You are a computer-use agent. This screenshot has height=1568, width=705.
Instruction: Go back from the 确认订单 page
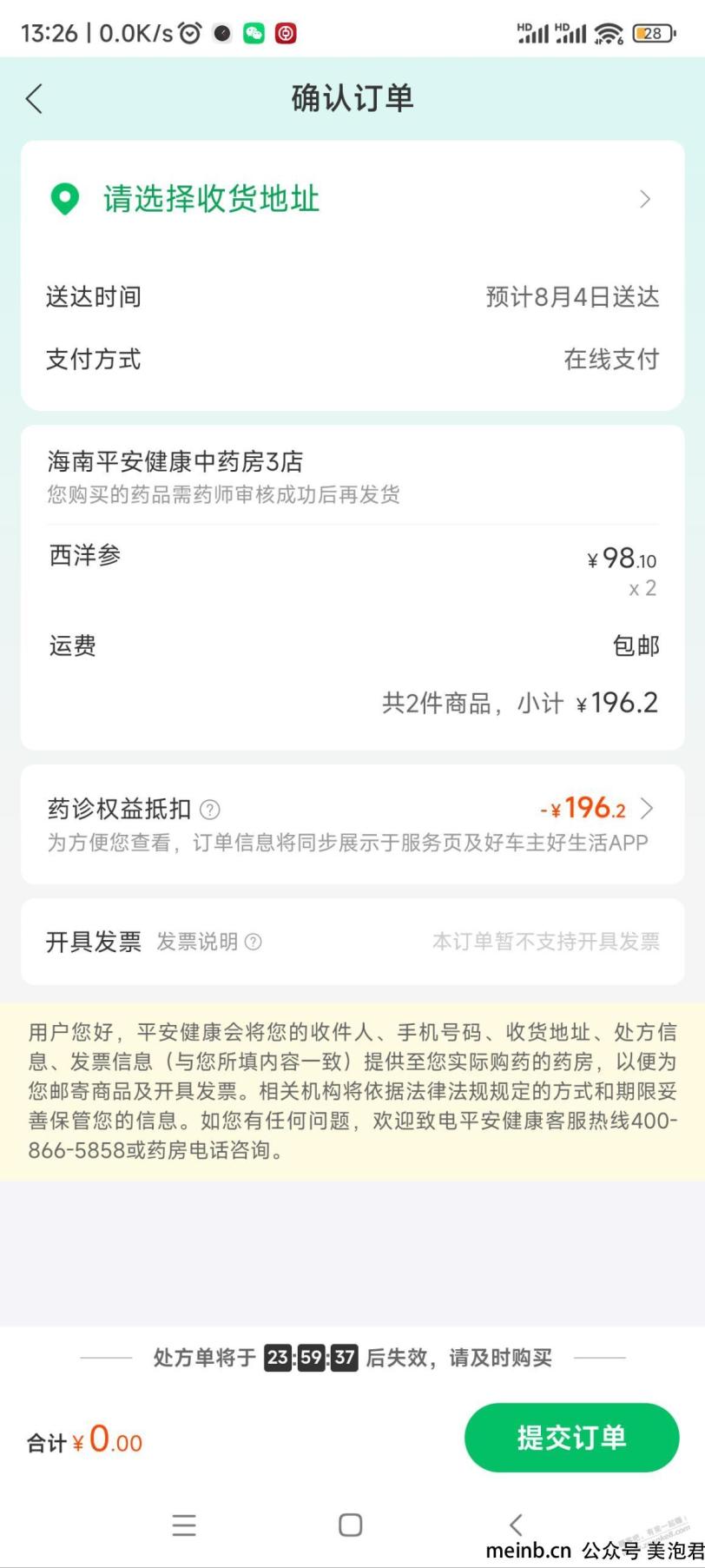point(35,99)
